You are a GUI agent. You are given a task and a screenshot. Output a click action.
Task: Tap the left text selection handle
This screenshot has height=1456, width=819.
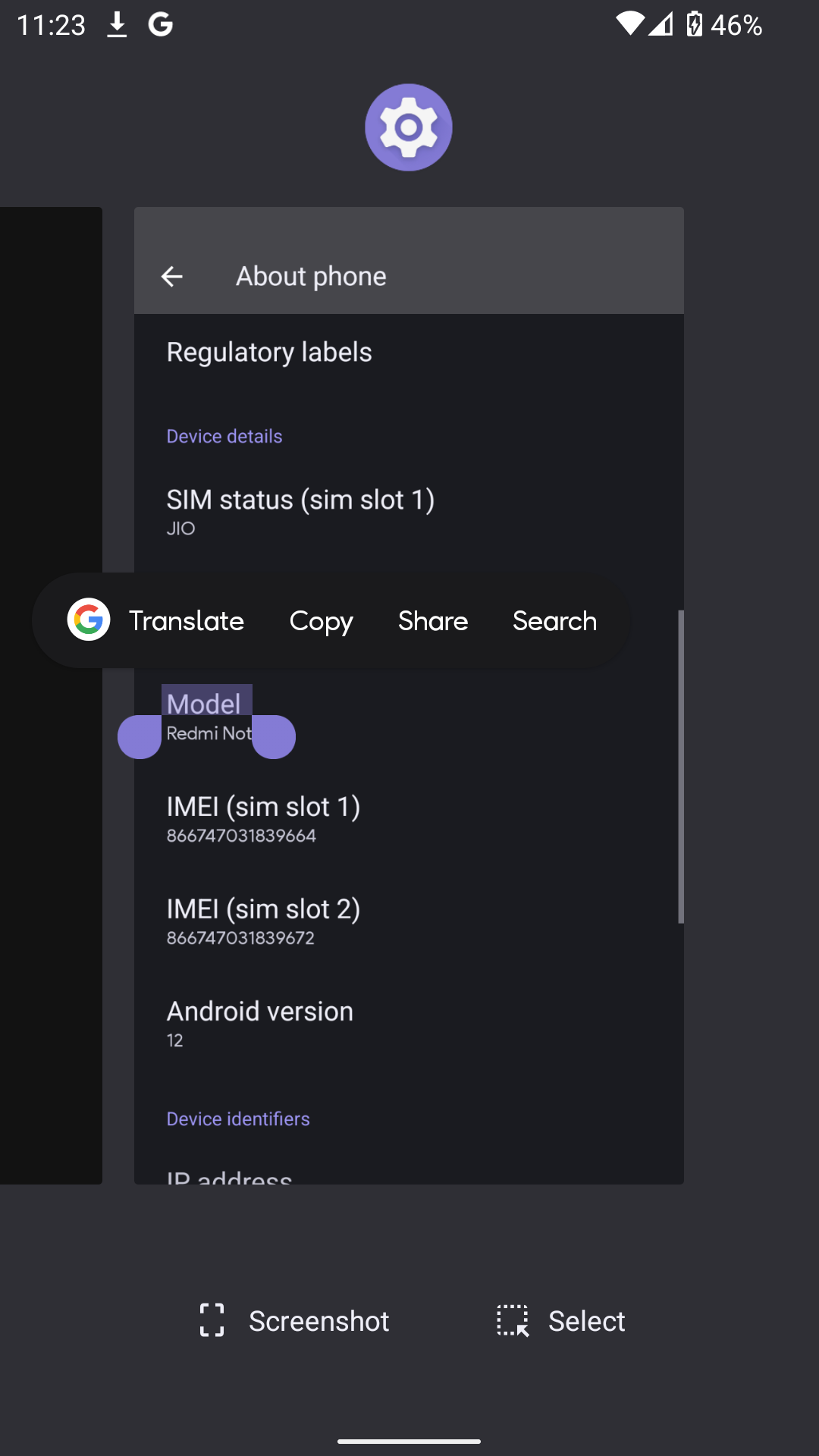pyautogui.click(x=140, y=736)
